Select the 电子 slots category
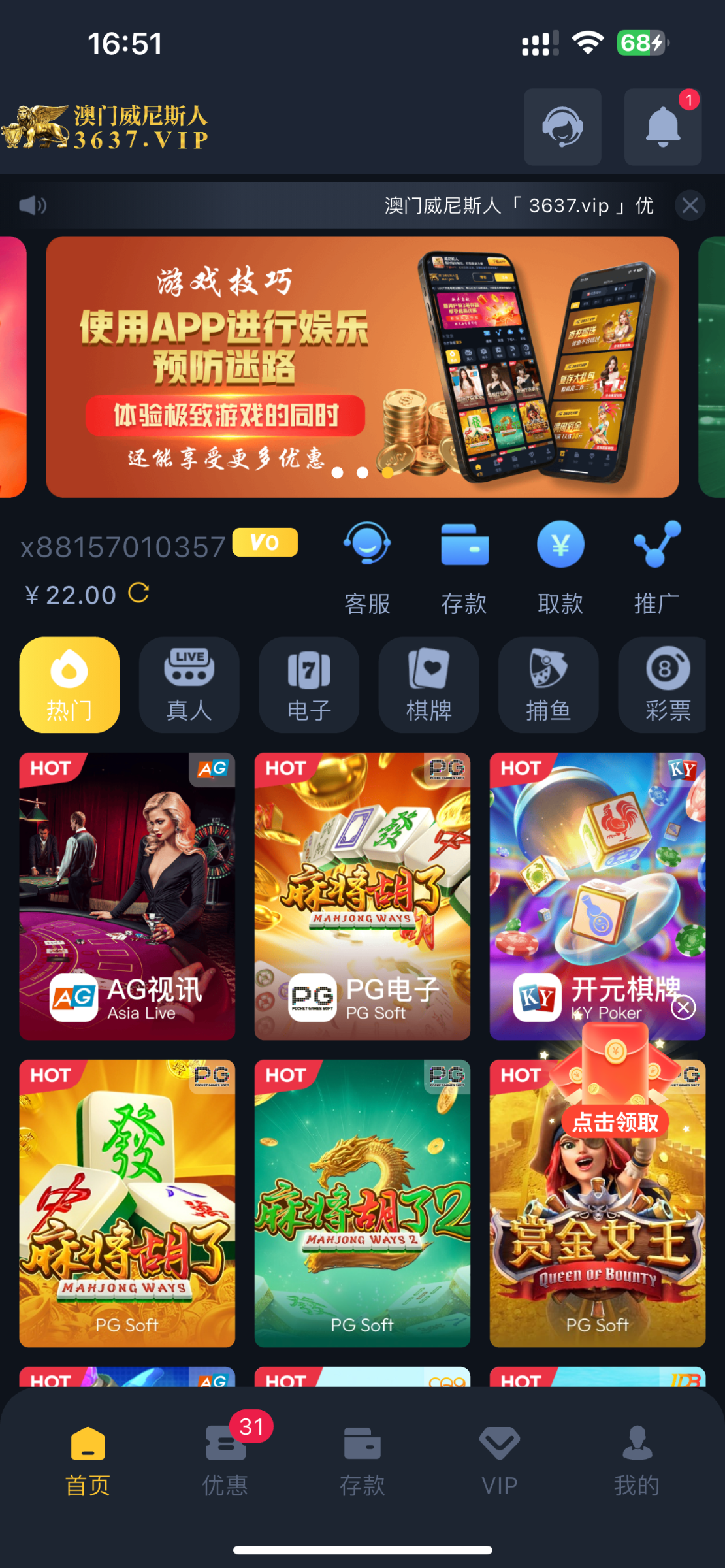This screenshot has height=1568, width=725. coord(309,685)
